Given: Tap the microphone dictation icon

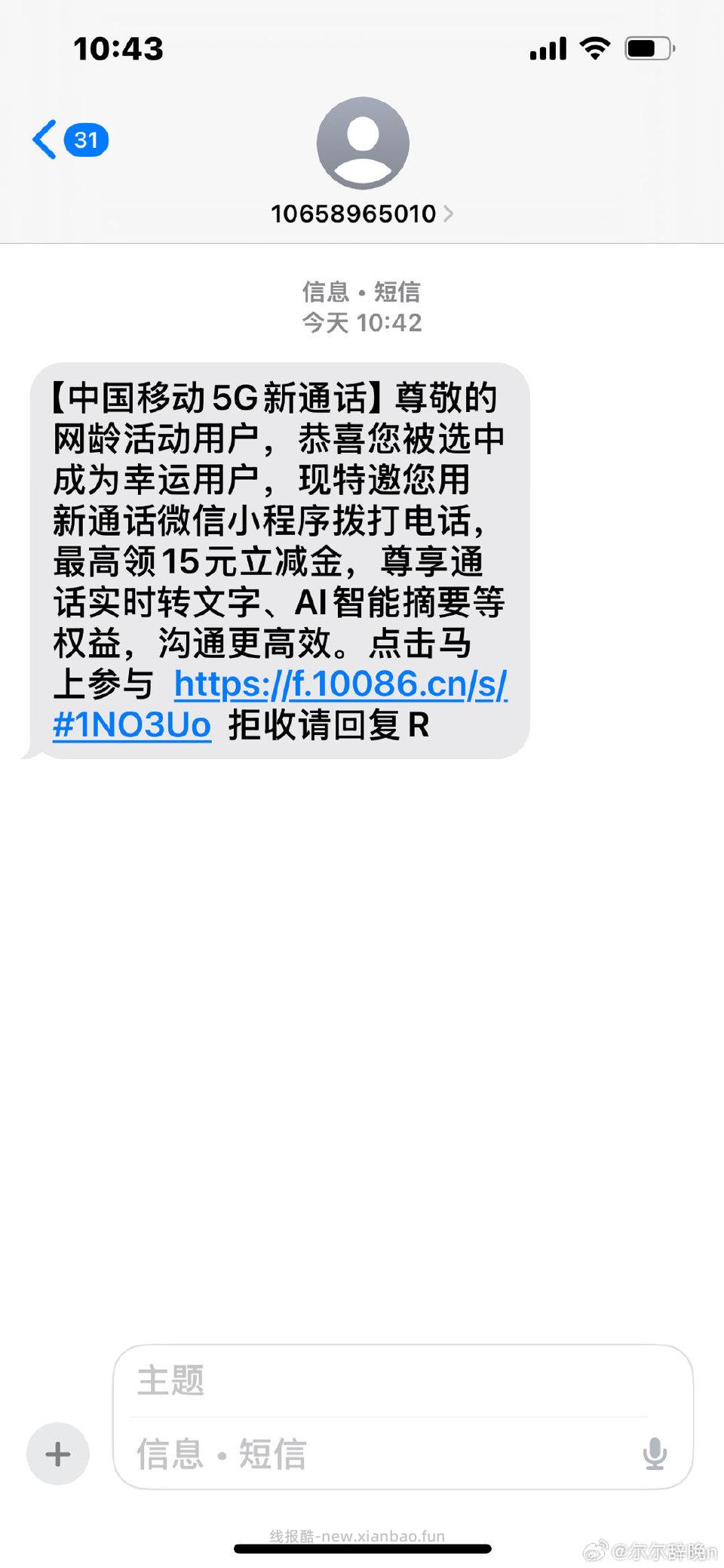Looking at the screenshot, I should coord(655,1453).
